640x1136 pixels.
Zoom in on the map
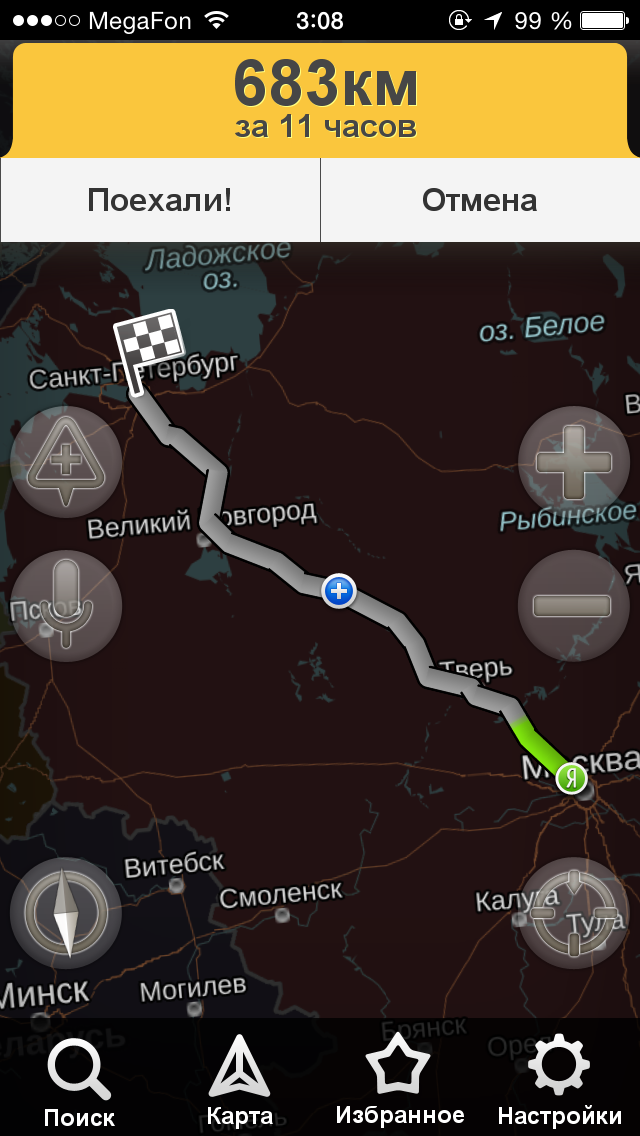click(x=573, y=462)
